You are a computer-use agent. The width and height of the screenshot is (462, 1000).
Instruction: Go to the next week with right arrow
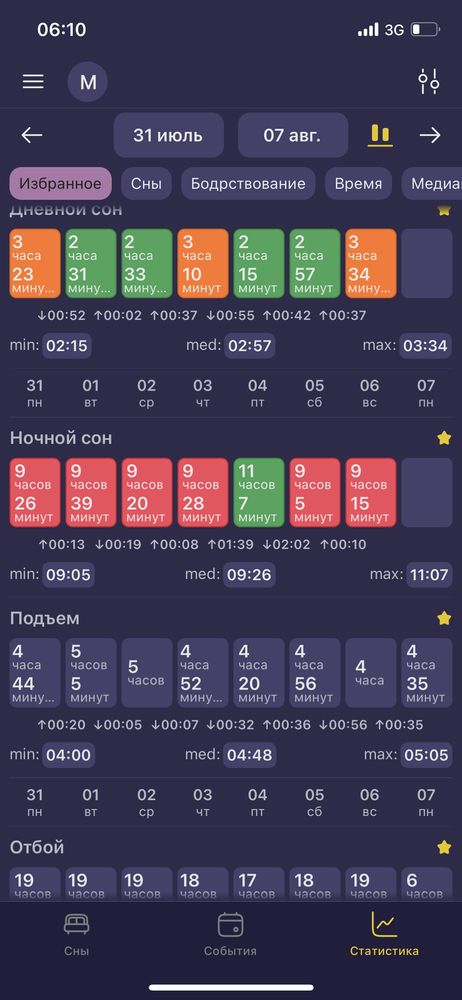(x=430, y=135)
